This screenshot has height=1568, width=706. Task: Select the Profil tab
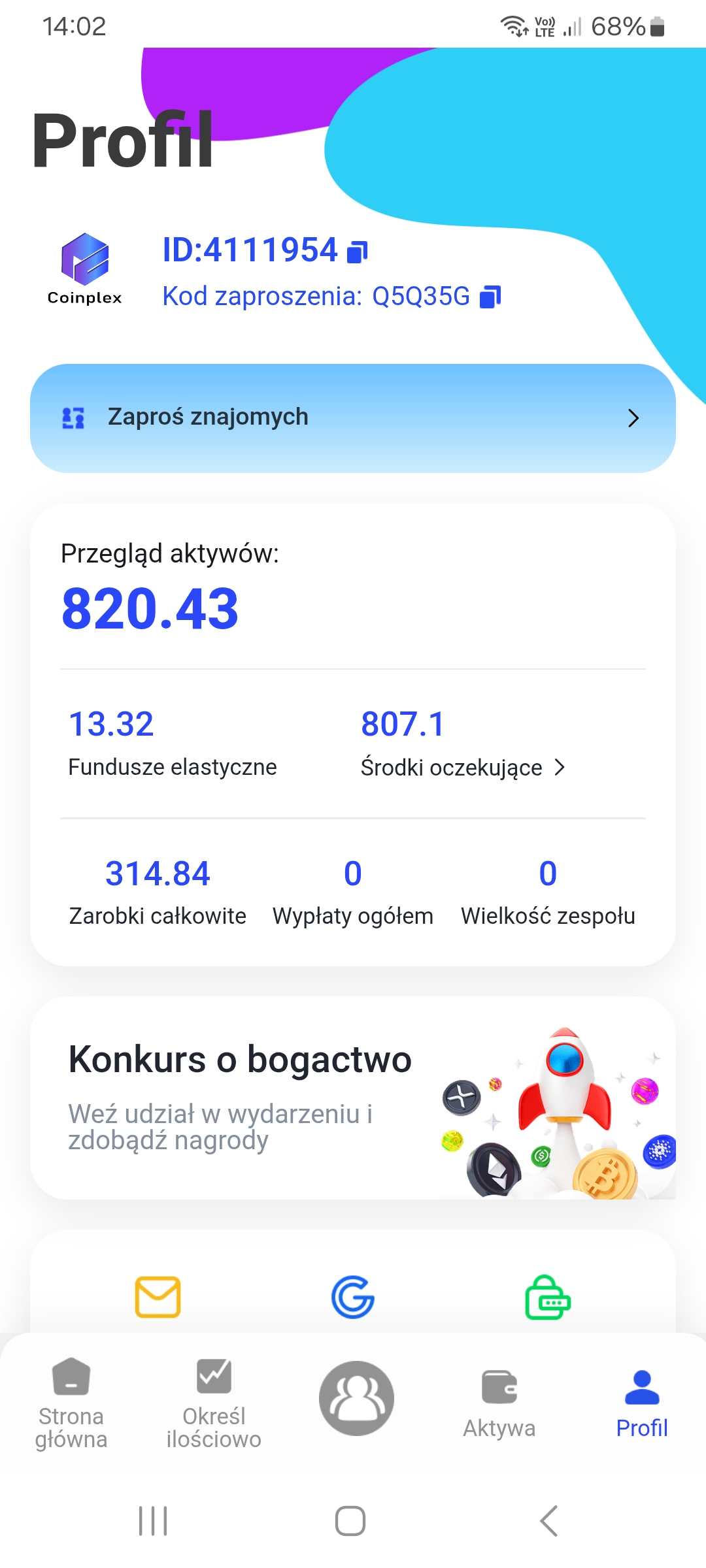642,1403
